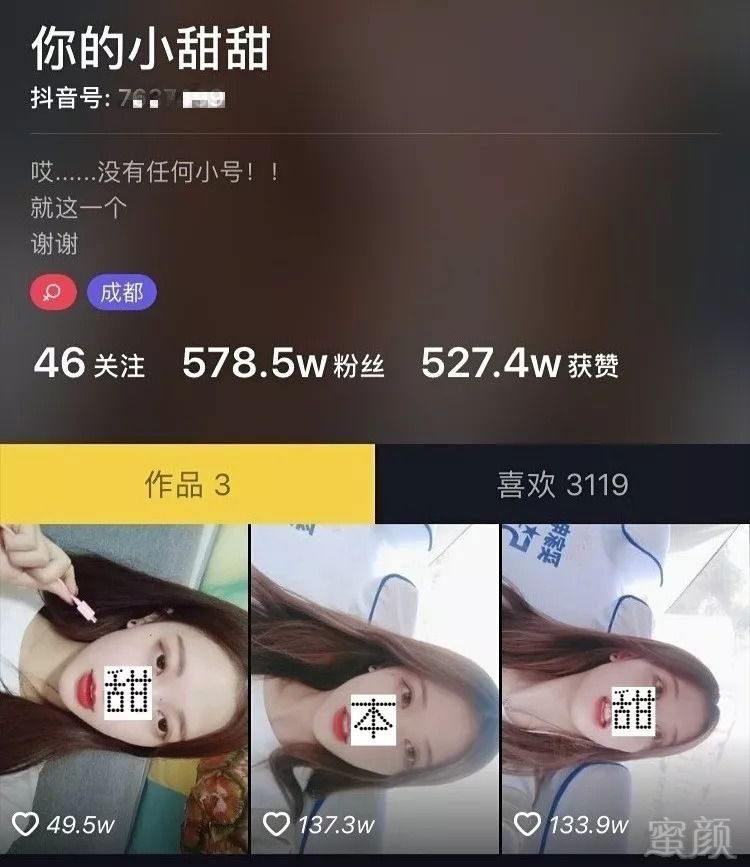
Task: Switch to the 作品 3 tab
Action: [187, 485]
